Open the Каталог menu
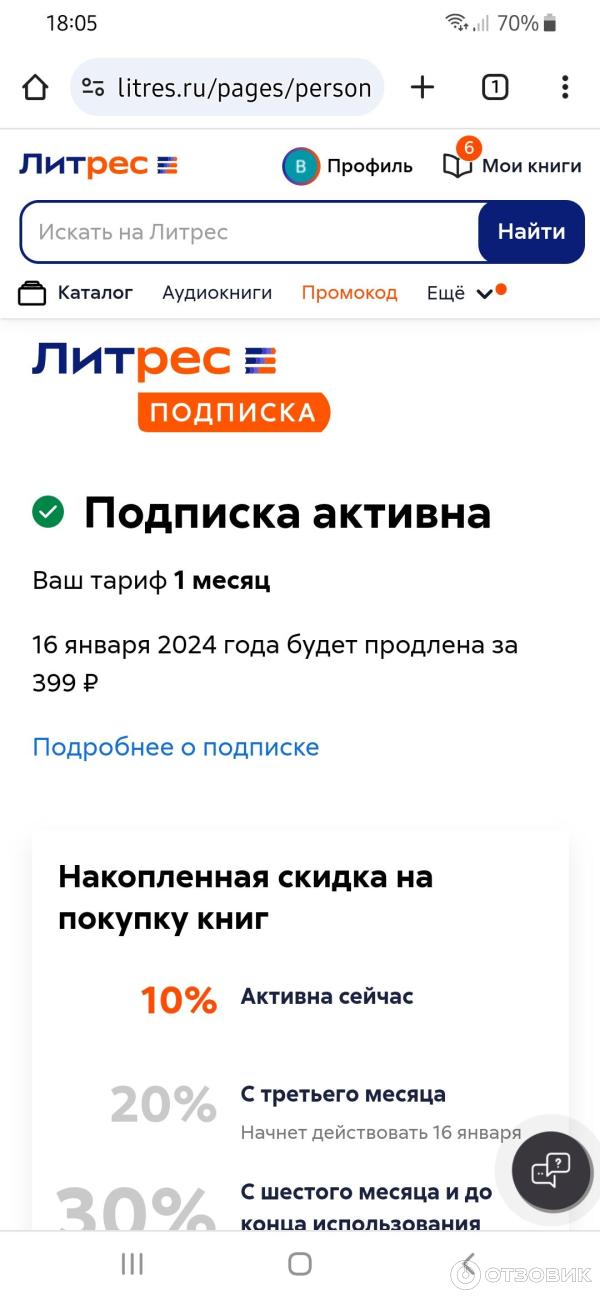 coord(76,293)
